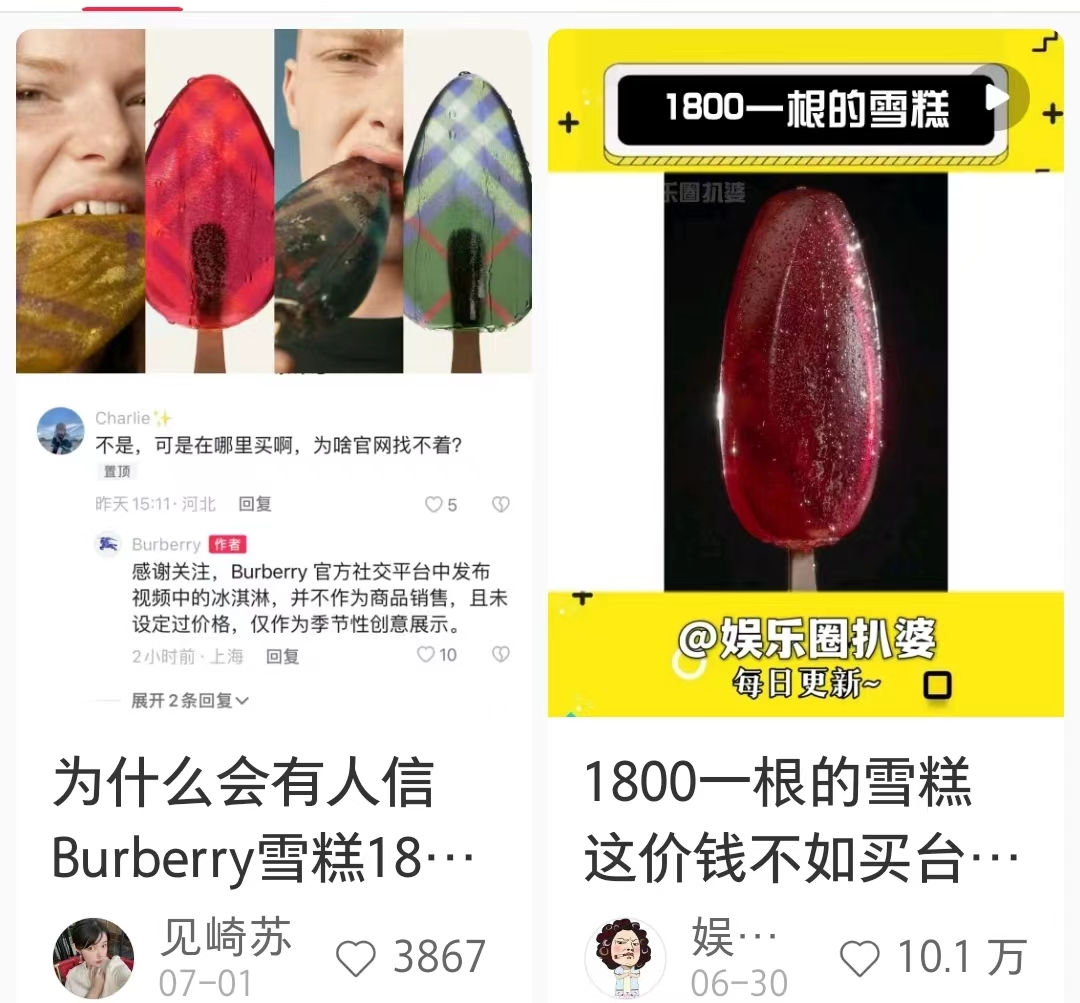Like the post with 10.1万 likes
The width and height of the screenshot is (1080, 1003).
(x=859, y=958)
